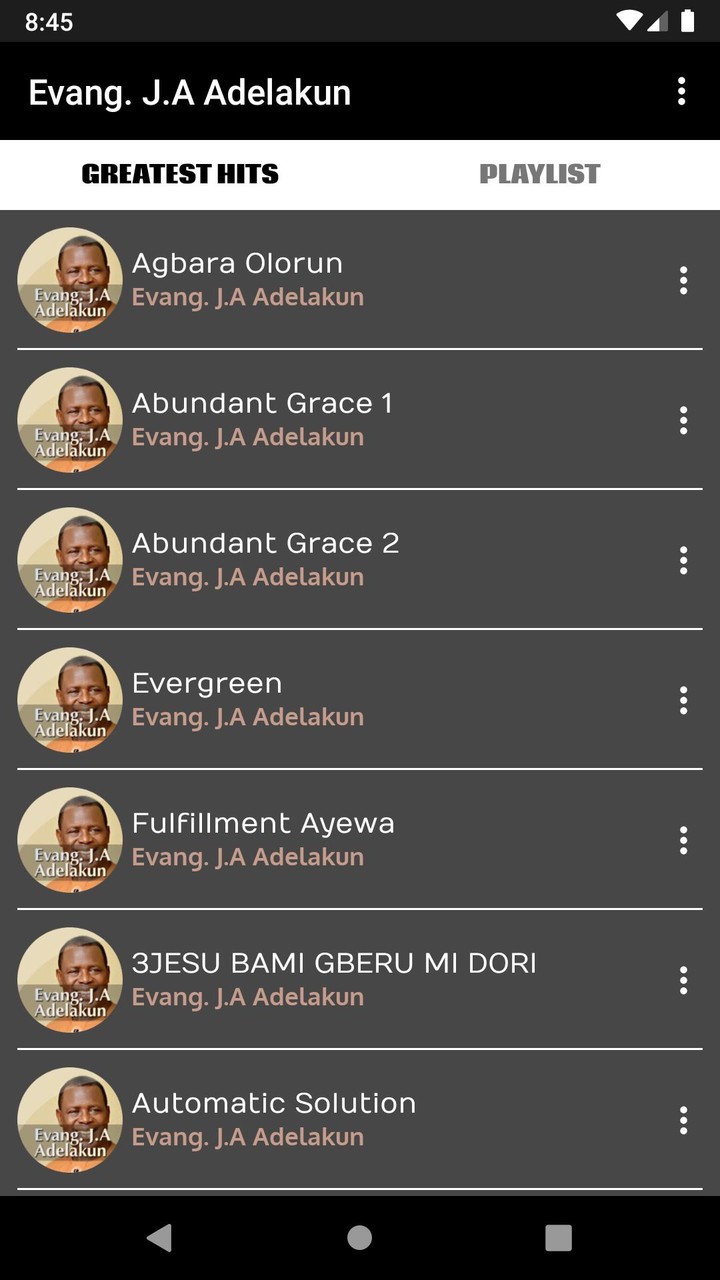Screen dimensions: 720x1280
Task: Open options menu for Automatic Solution
Action: (x=683, y=1120)
